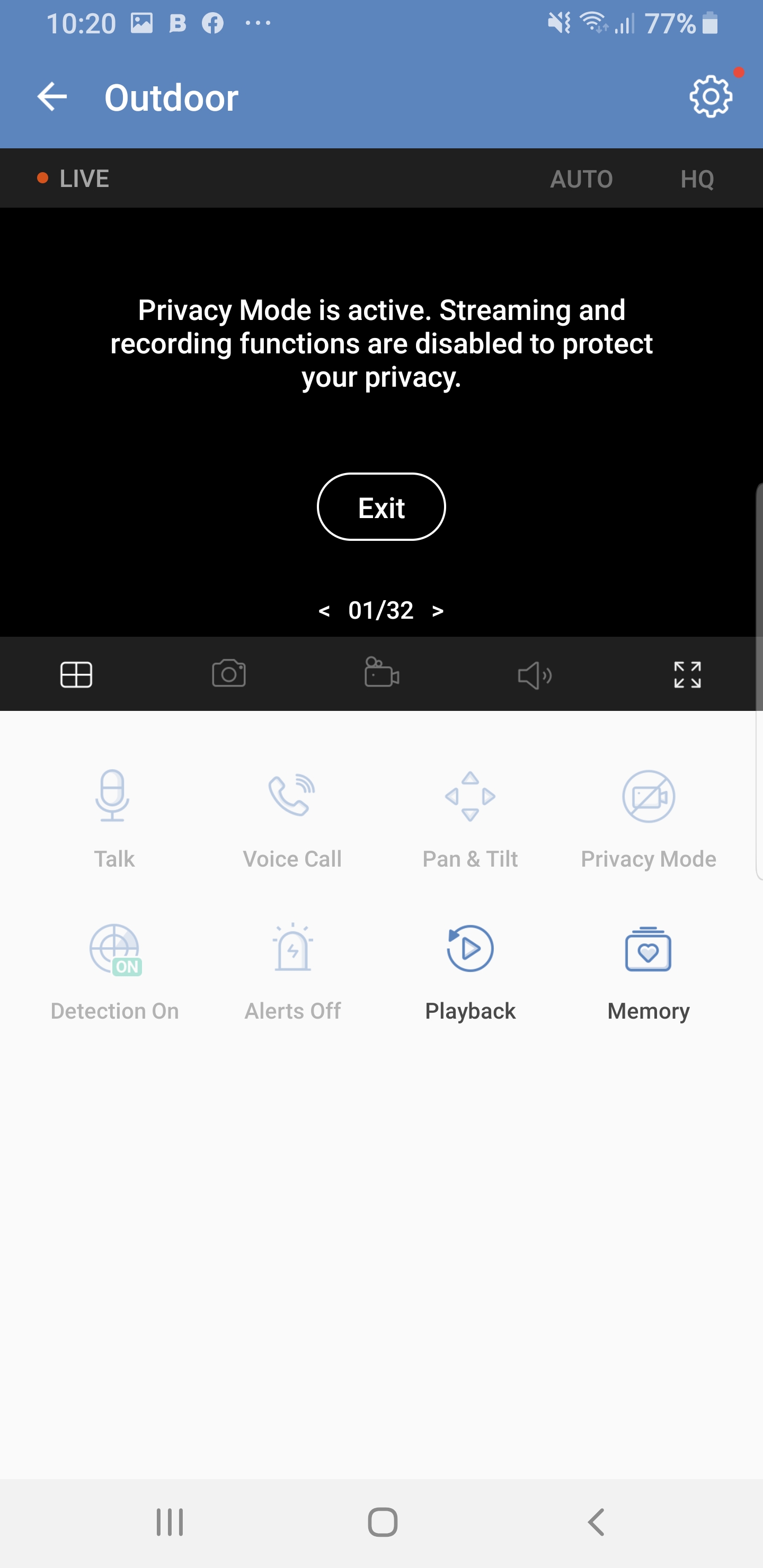This screenshot has width=763, height=1568.
Task: Go to previous camera arrow
Action: [325, 611]
